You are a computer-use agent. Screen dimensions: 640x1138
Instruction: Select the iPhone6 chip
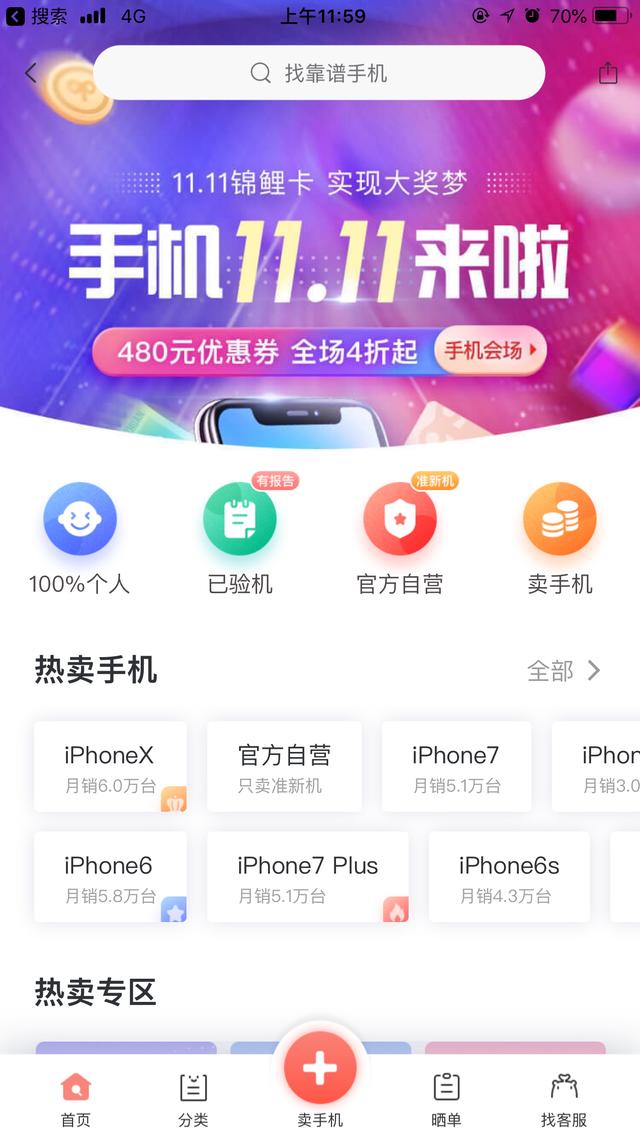point(110,877)
